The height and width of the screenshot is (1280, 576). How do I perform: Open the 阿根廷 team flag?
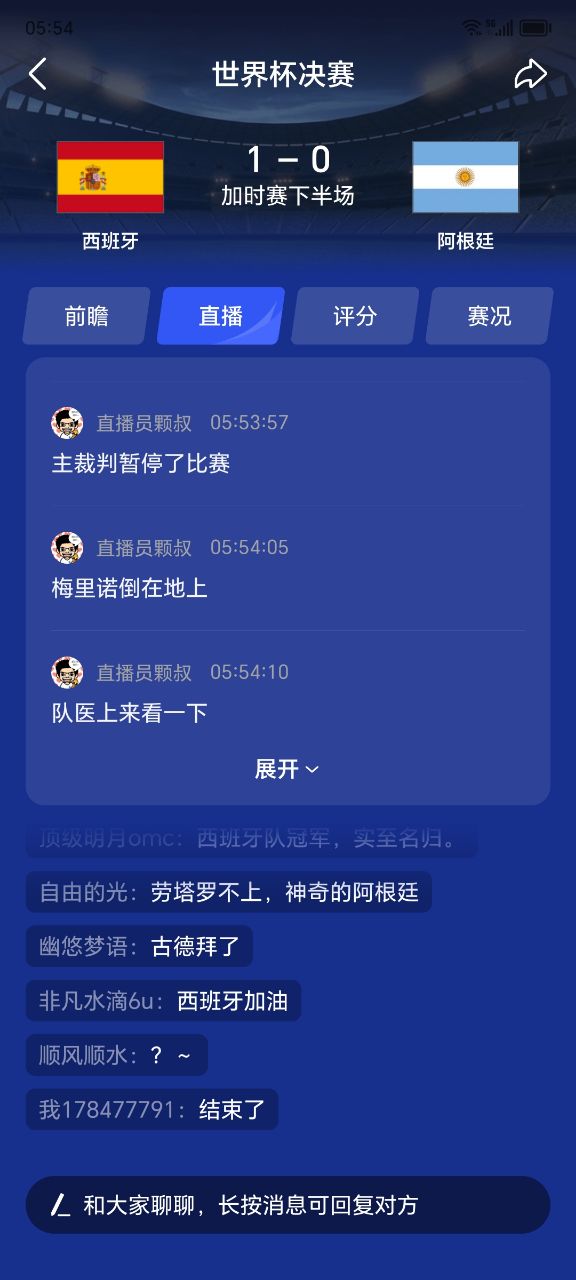click(465, 177)
